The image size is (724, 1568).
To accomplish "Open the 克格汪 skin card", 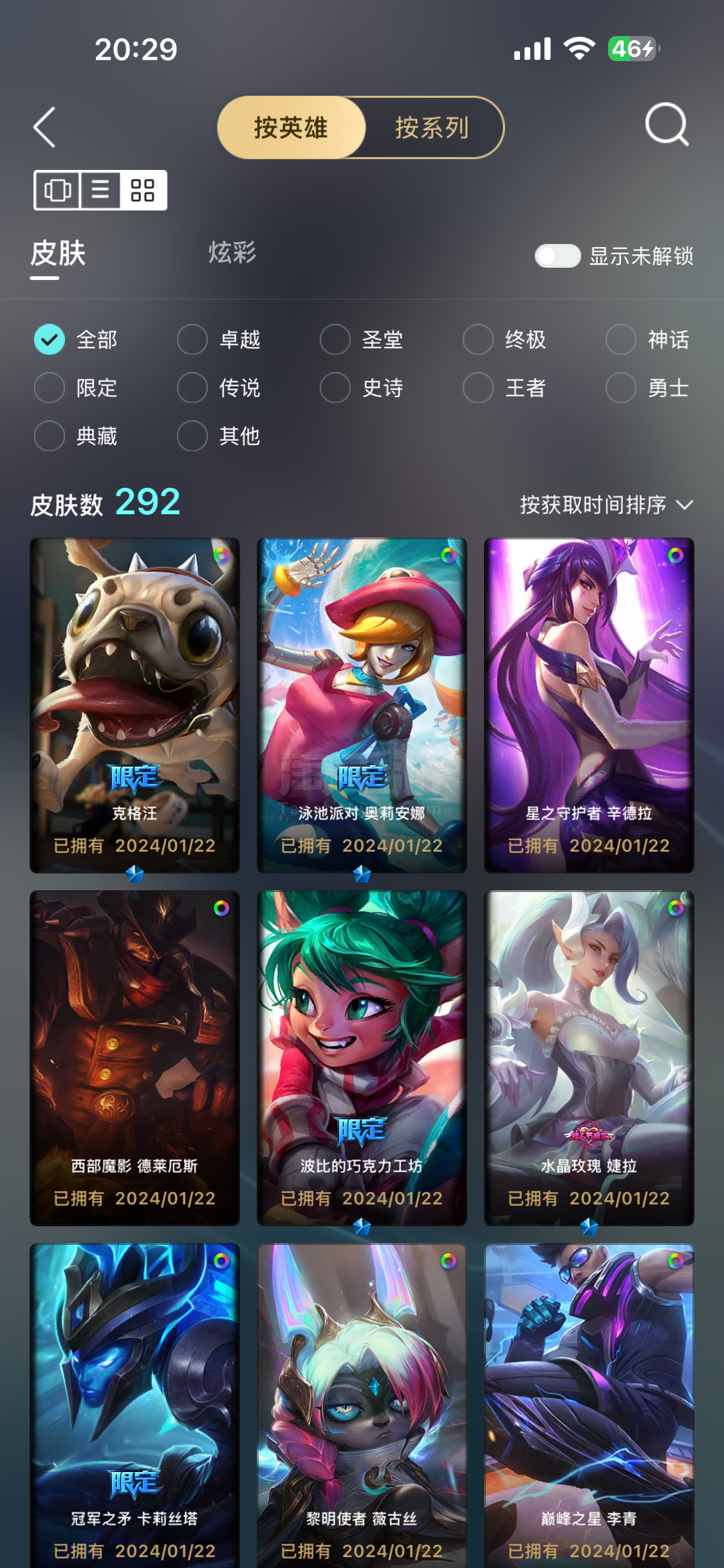I will pos(135,705).
